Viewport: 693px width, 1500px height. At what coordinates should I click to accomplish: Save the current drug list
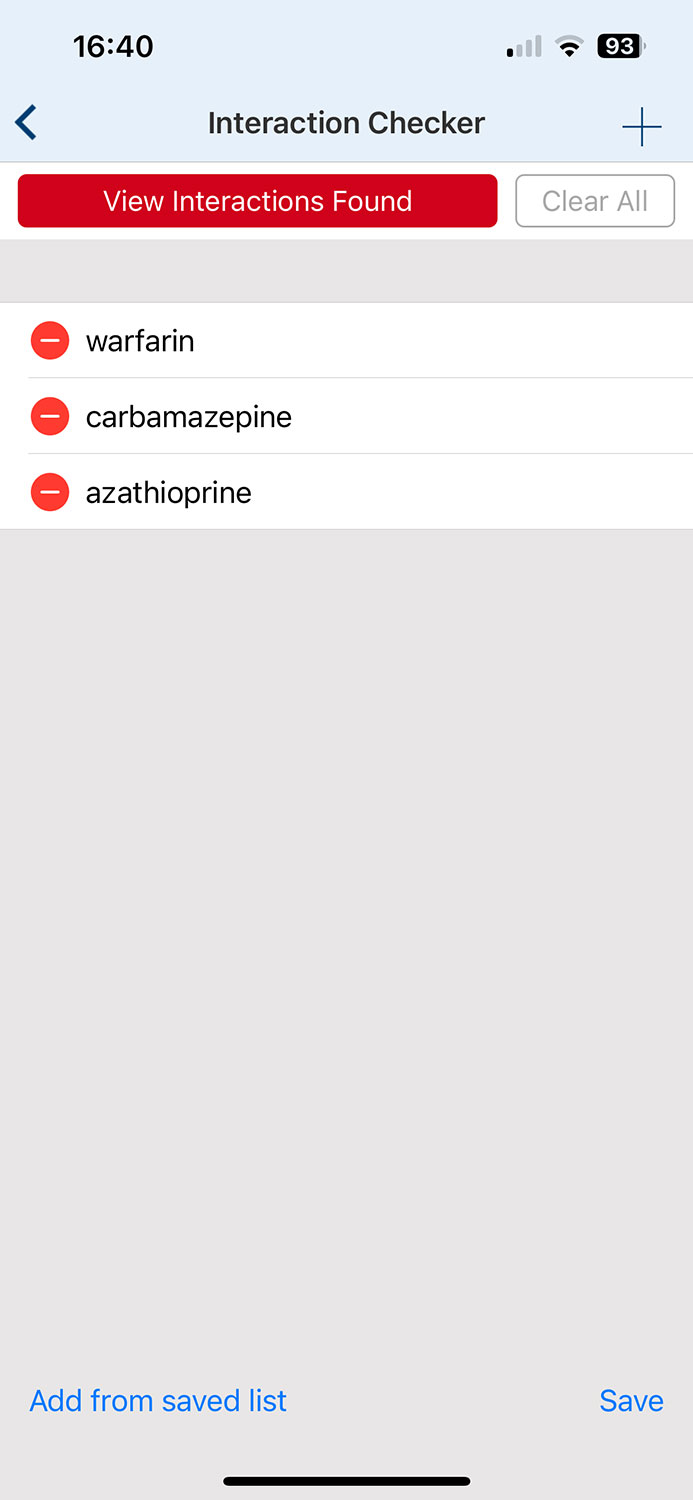coord(631,1400)
